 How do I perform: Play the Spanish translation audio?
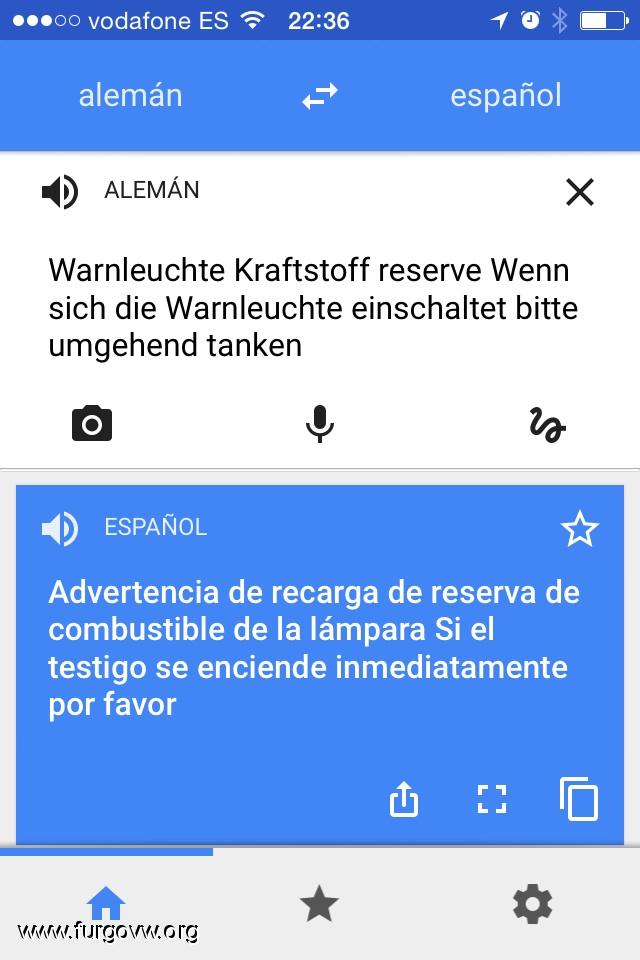60,528
